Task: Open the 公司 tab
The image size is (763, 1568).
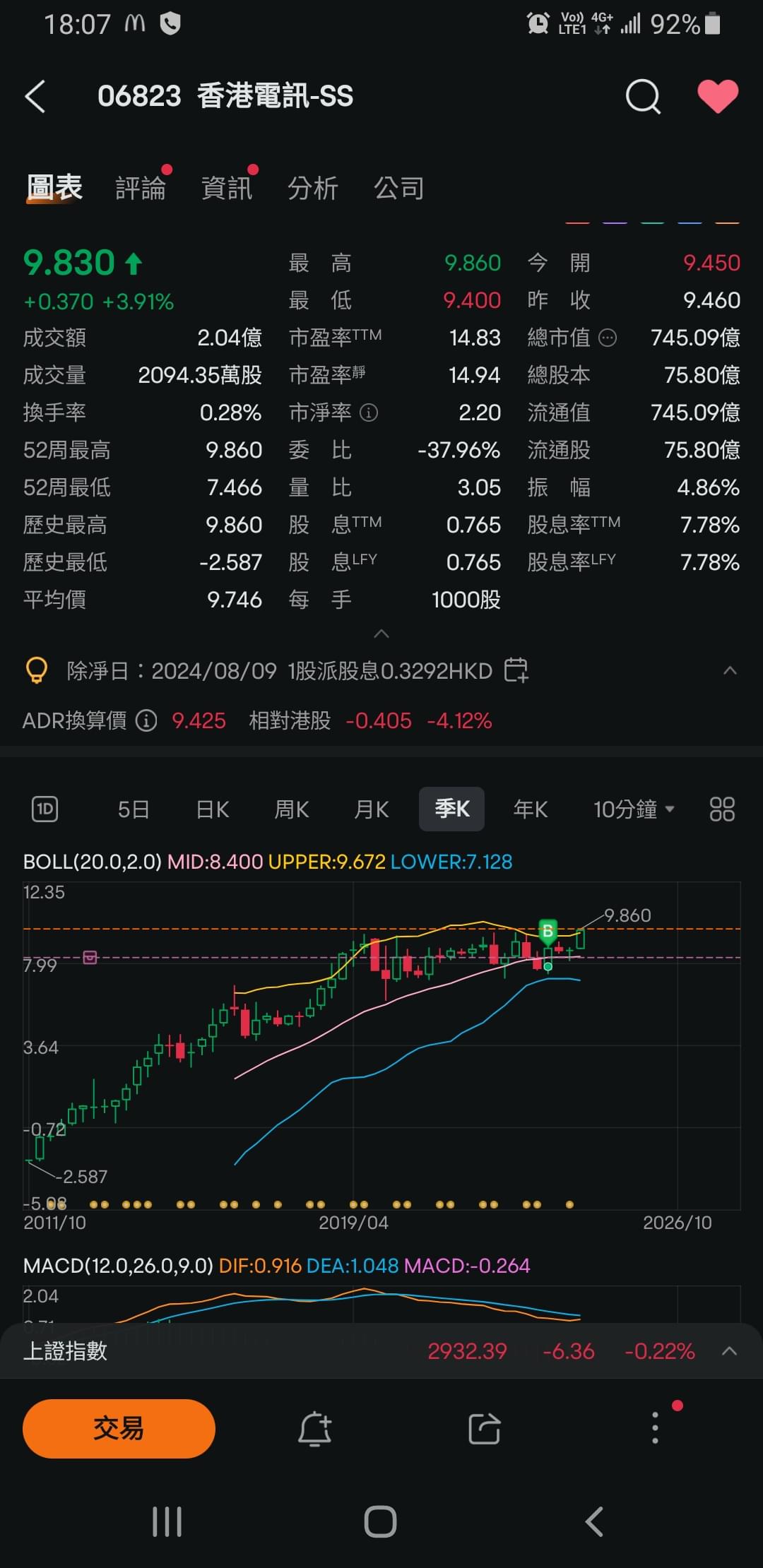Action: tap(399, 188)
